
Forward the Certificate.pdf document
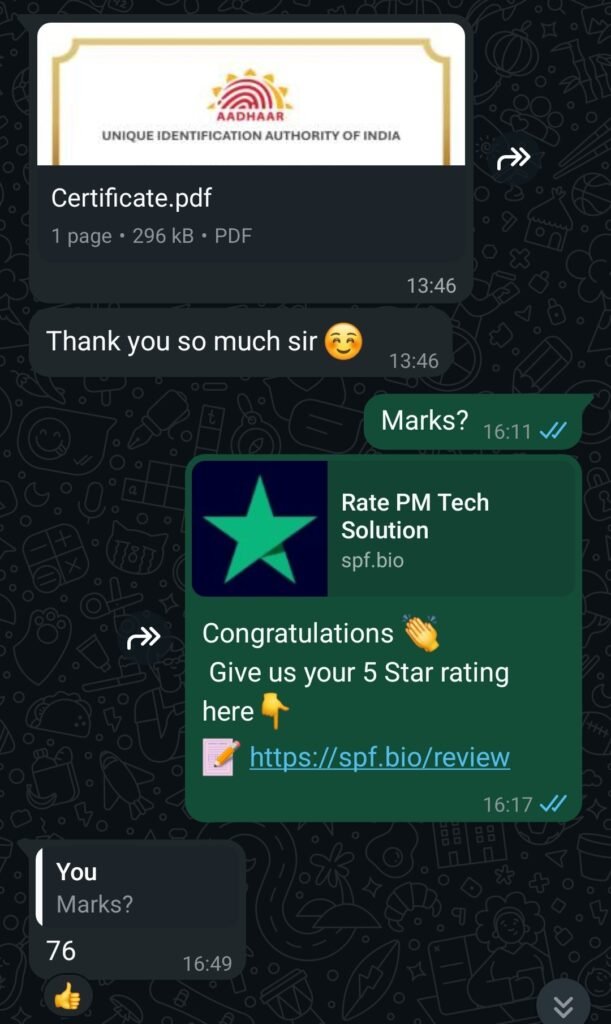click(513, 158)
